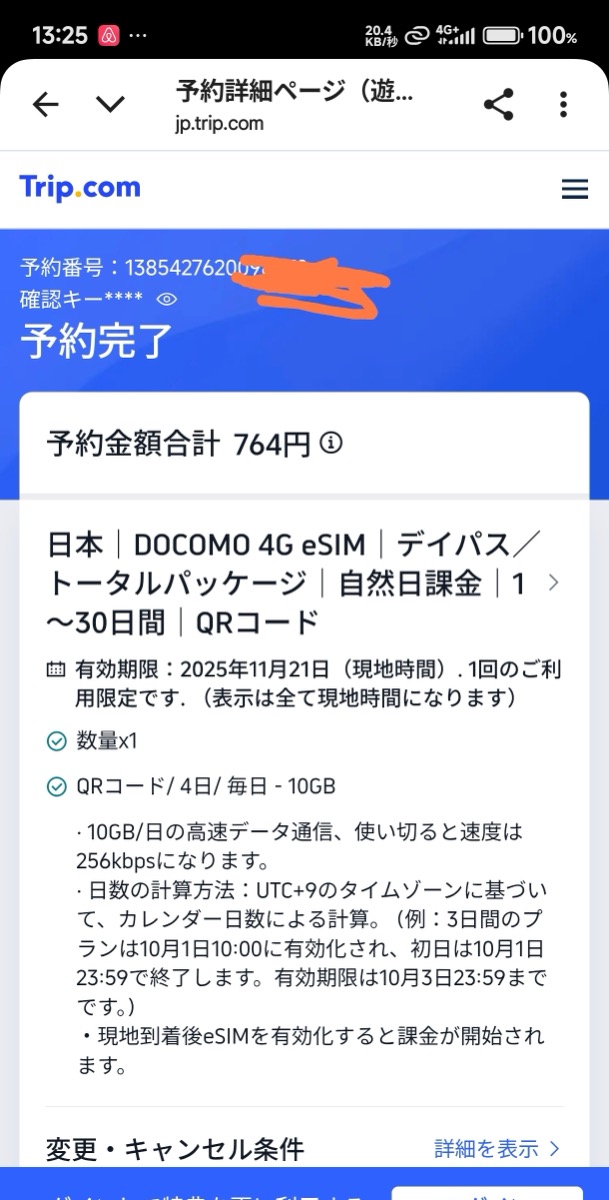View cancellation details via 詳細を表示
This screenshot has width=609, height=1200.
[497, 1148]
